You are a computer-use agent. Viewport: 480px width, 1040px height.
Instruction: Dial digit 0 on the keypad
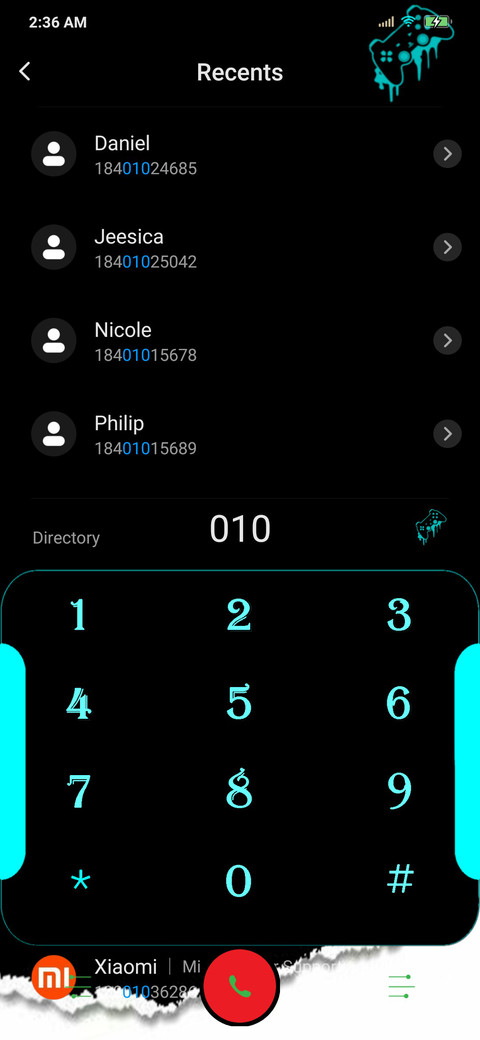pyautogui.click(x=239, y=880)
